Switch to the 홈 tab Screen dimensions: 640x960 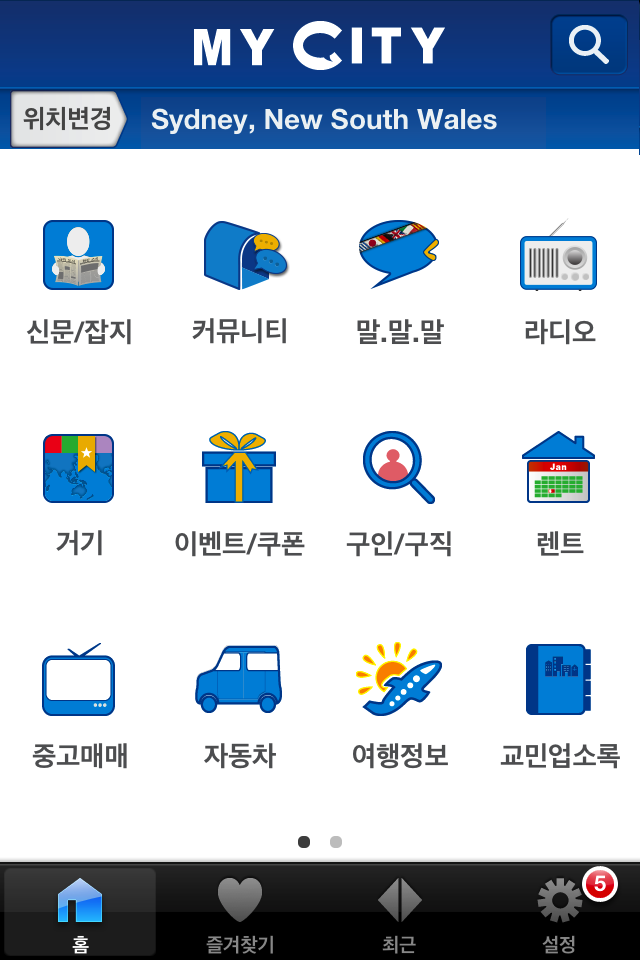[x=80, y=910]
